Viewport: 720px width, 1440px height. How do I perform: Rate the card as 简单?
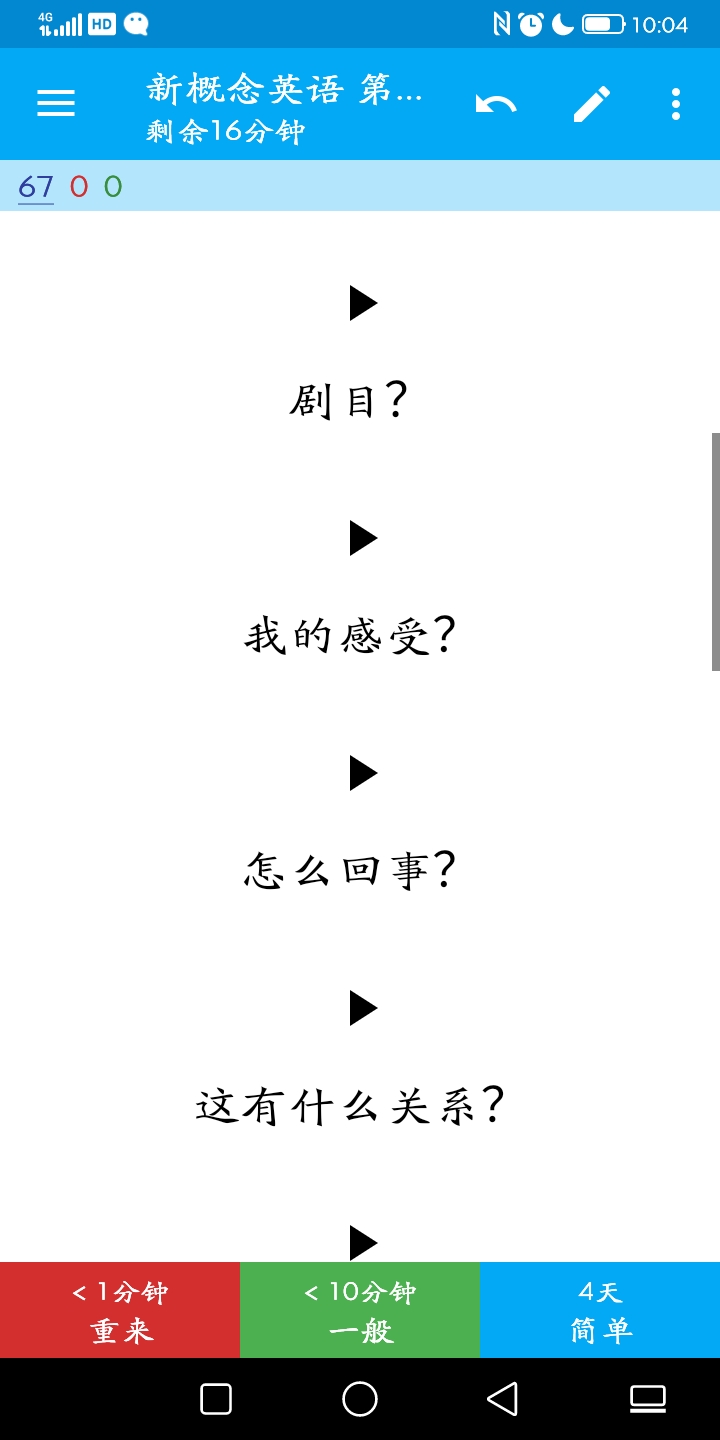tap(600, 1310)
